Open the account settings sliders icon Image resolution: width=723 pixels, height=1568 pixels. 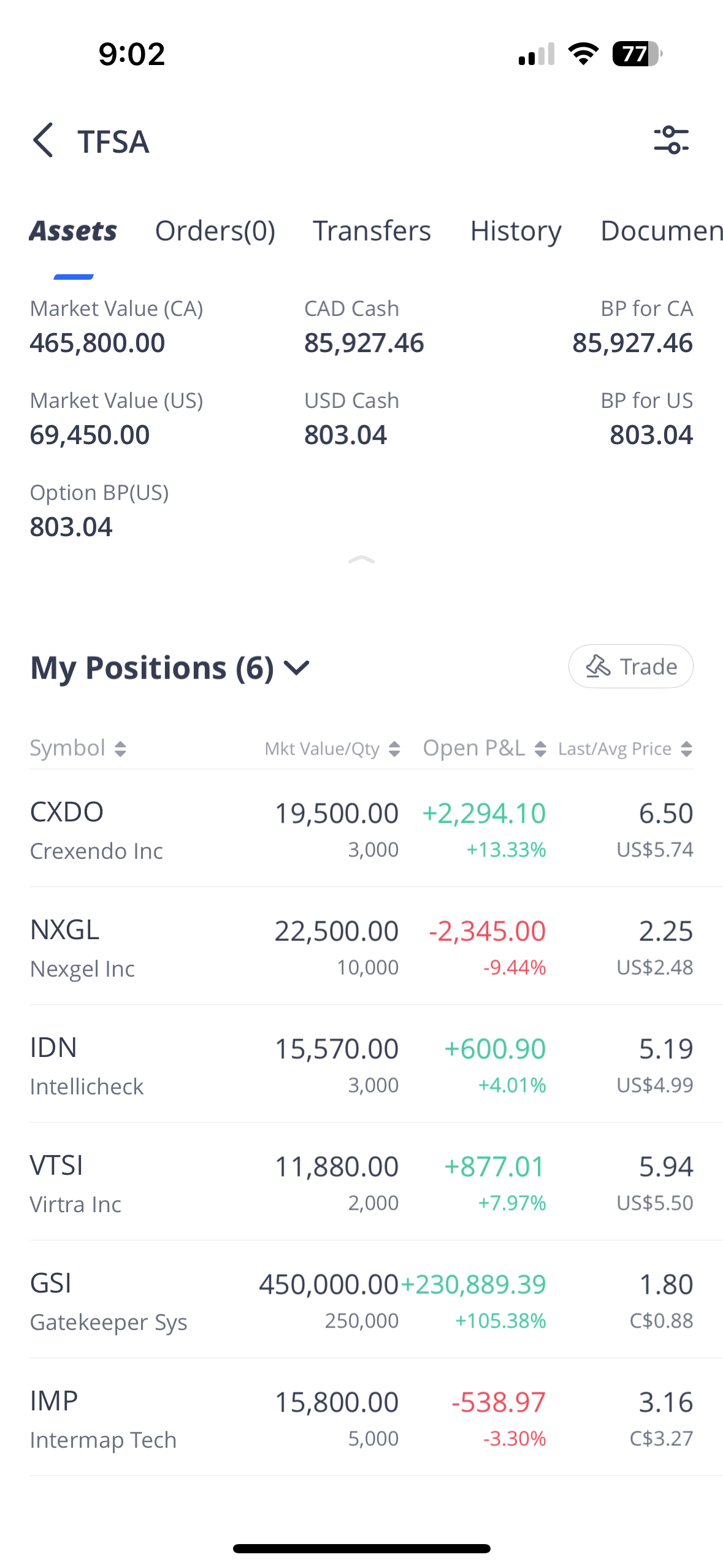671,140
